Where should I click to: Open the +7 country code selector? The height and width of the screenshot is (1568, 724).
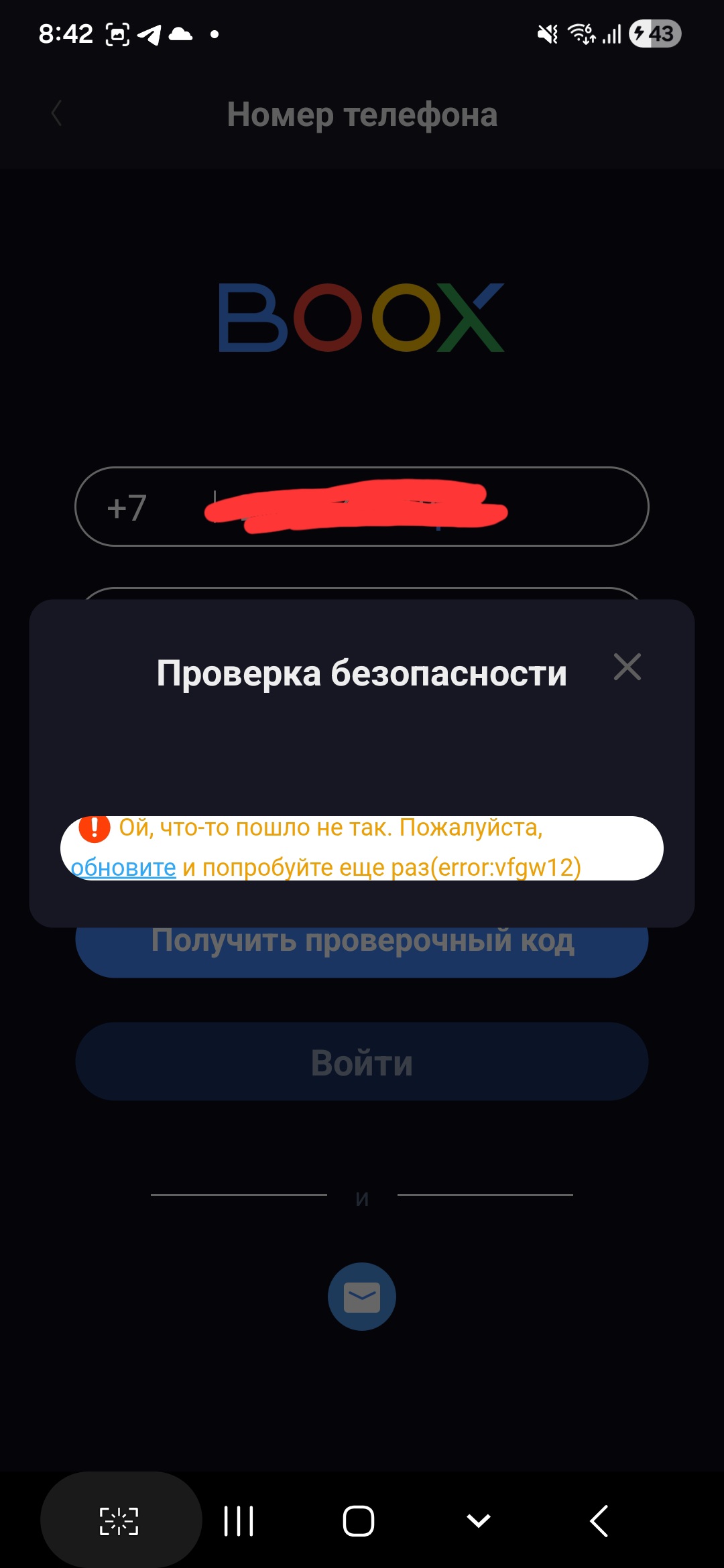coord(127,507)
